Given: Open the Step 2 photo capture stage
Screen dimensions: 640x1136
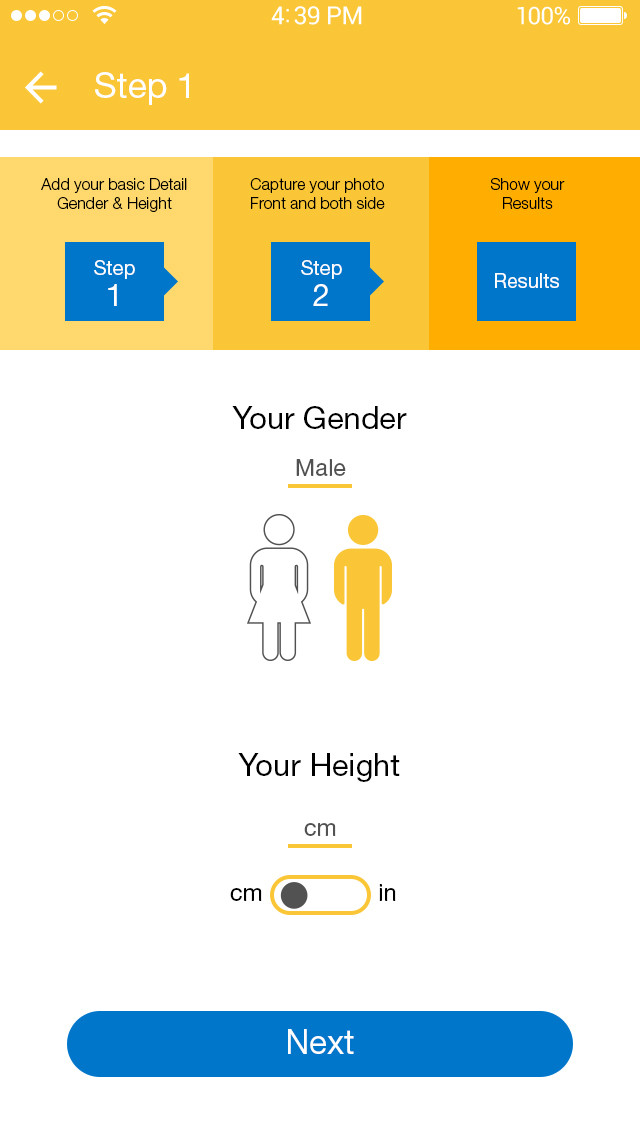Looking at the screenshot, I should [321, 281].
